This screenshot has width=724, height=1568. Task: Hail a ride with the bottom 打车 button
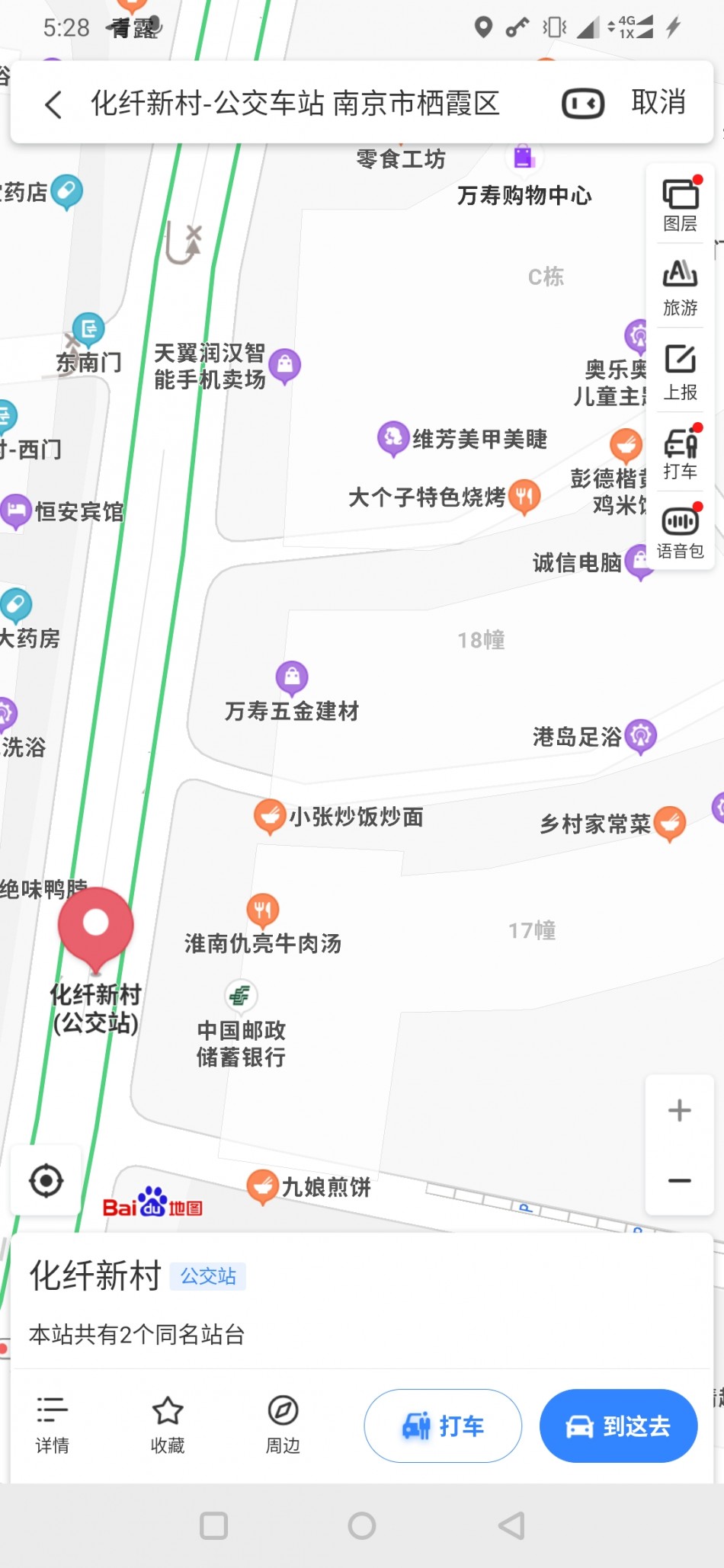pos(443,1426)
